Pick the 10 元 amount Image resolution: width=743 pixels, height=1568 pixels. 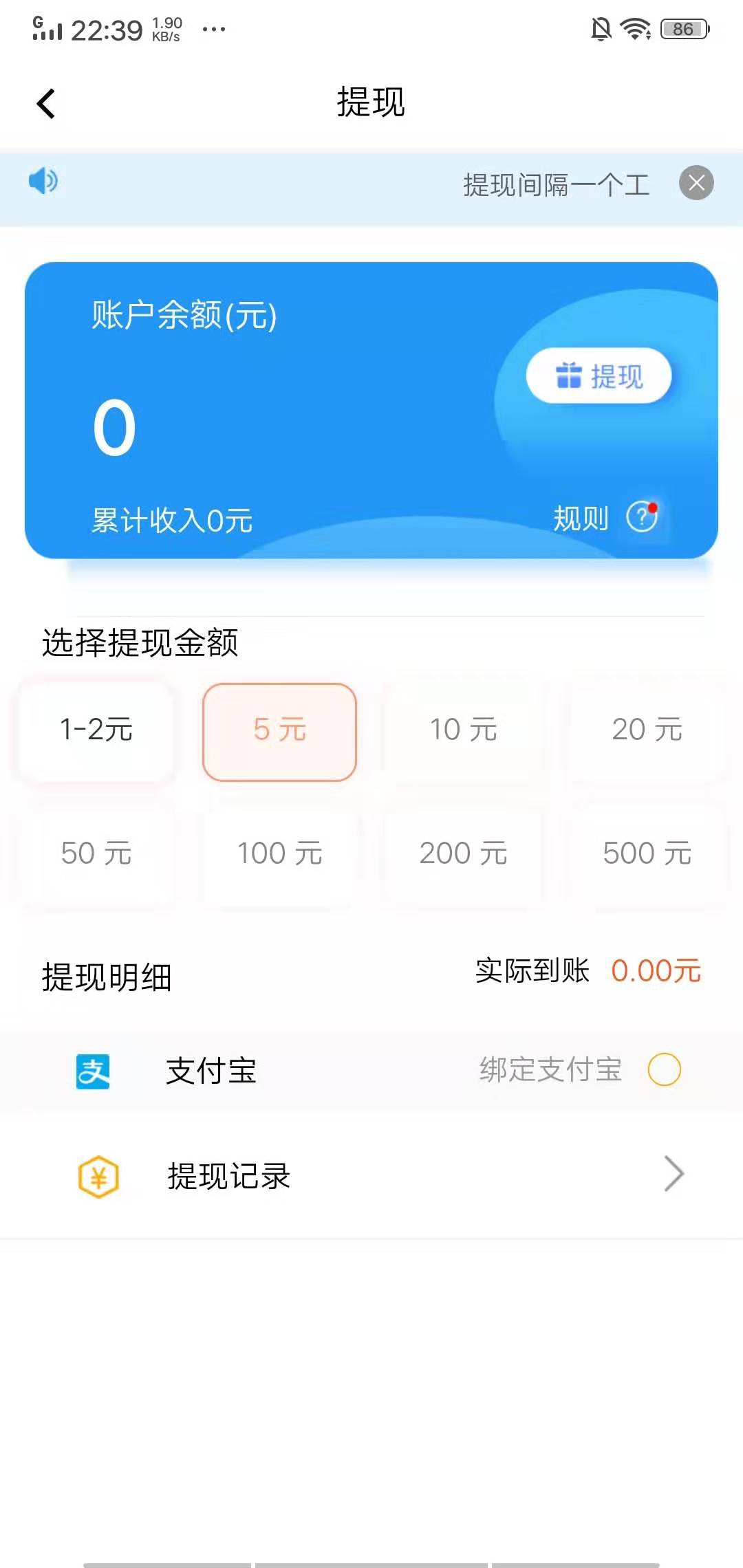463,730
